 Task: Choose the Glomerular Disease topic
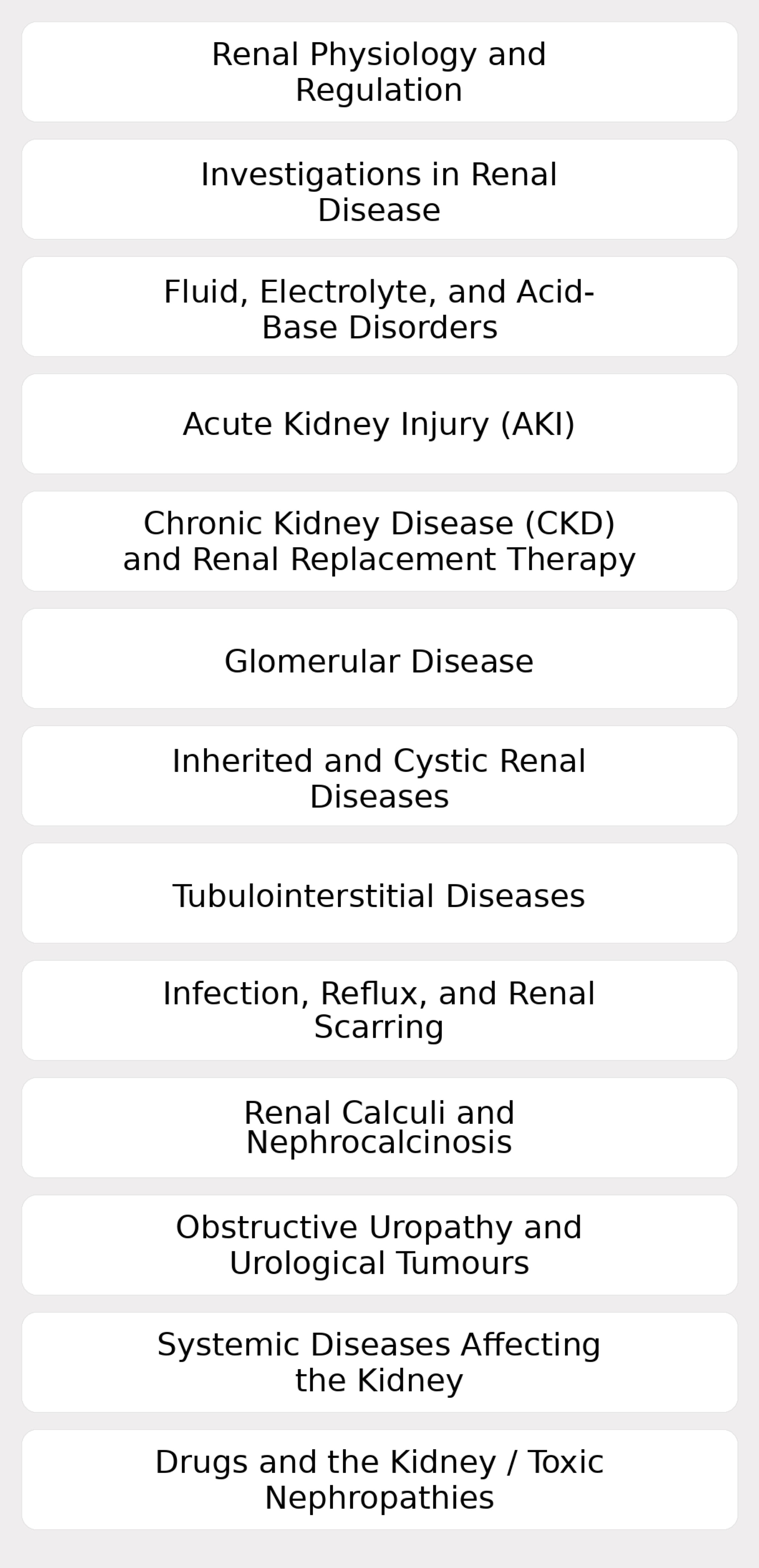[x=379, y=658]
